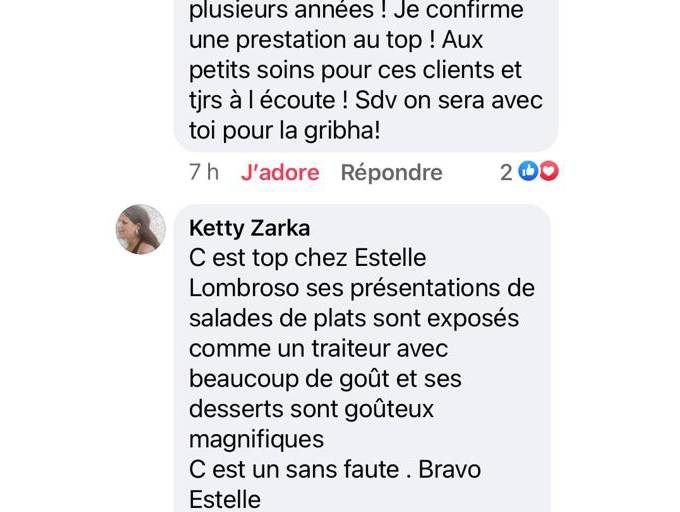
Task: Open Ketty Zarka's profile picture
Action: (x=141, y=229)
